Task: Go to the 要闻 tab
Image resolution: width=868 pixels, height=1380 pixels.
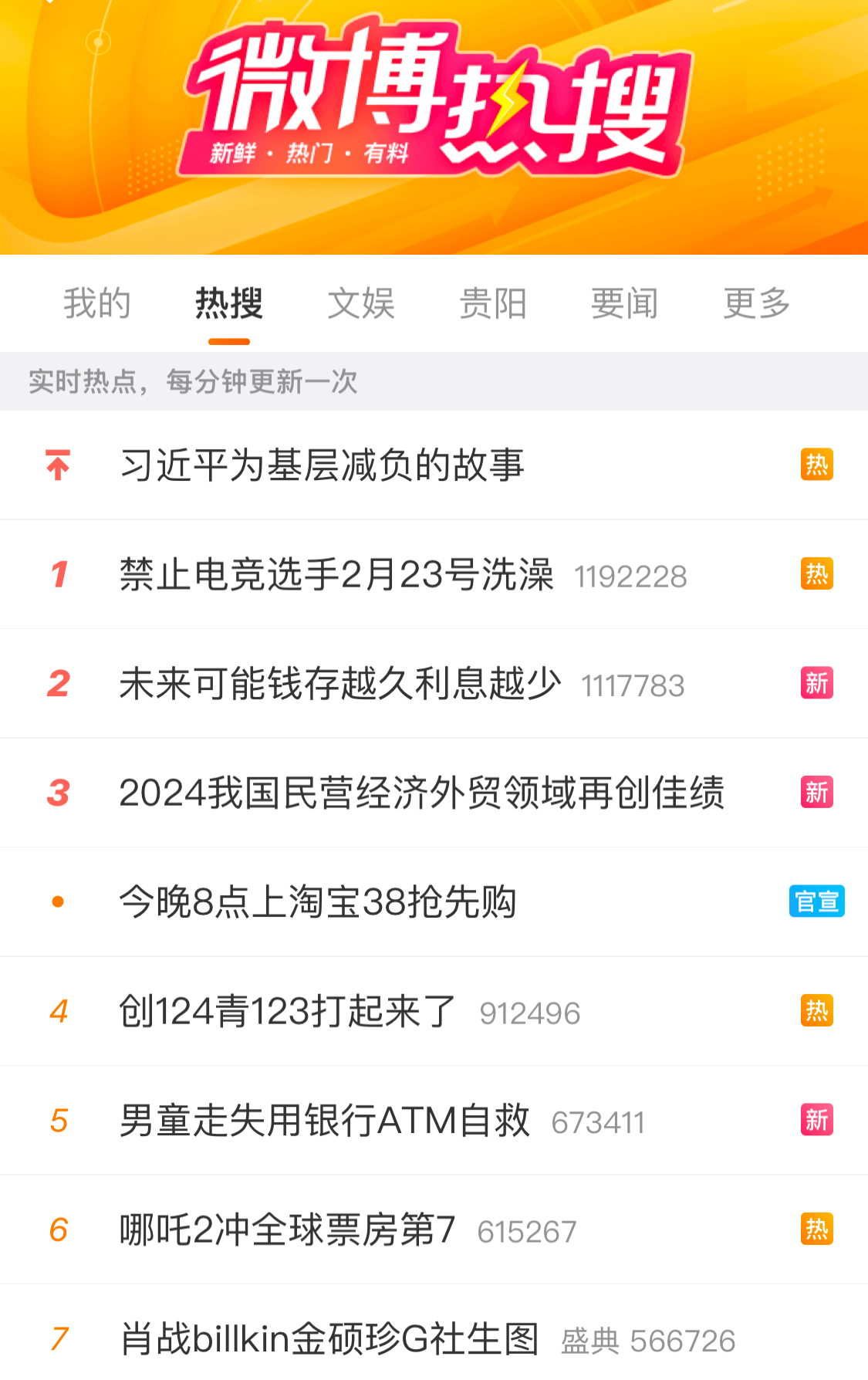Action: (625, 303)
